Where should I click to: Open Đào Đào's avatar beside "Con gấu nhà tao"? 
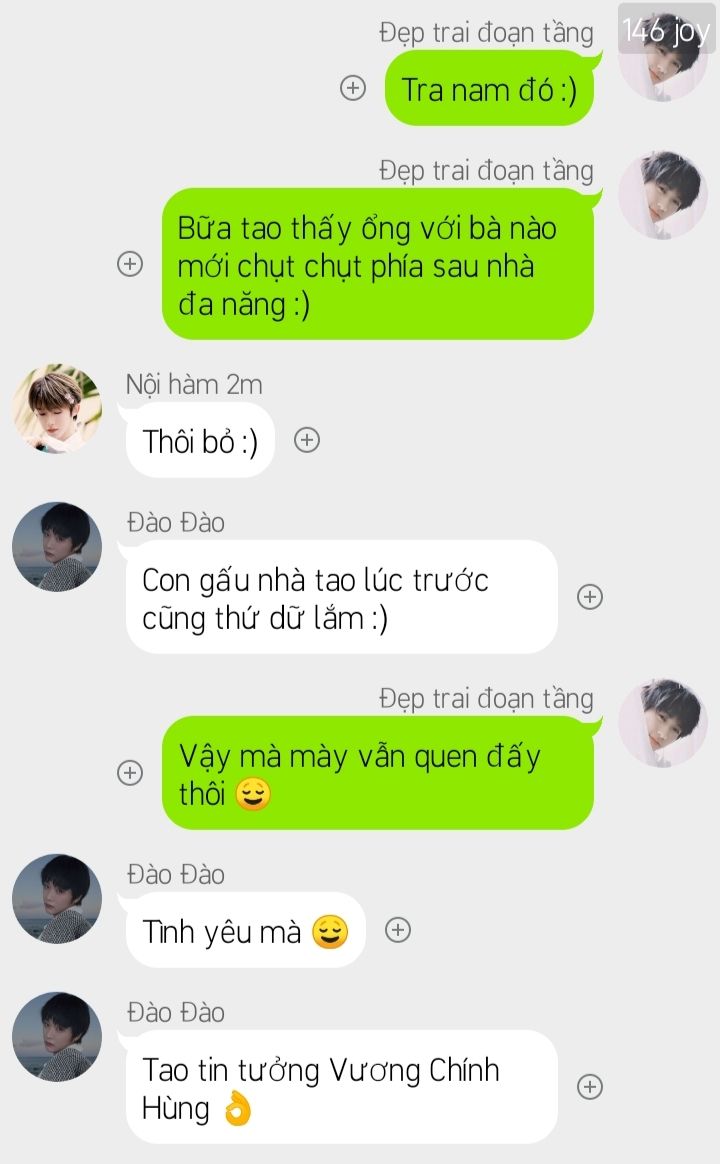57,547
